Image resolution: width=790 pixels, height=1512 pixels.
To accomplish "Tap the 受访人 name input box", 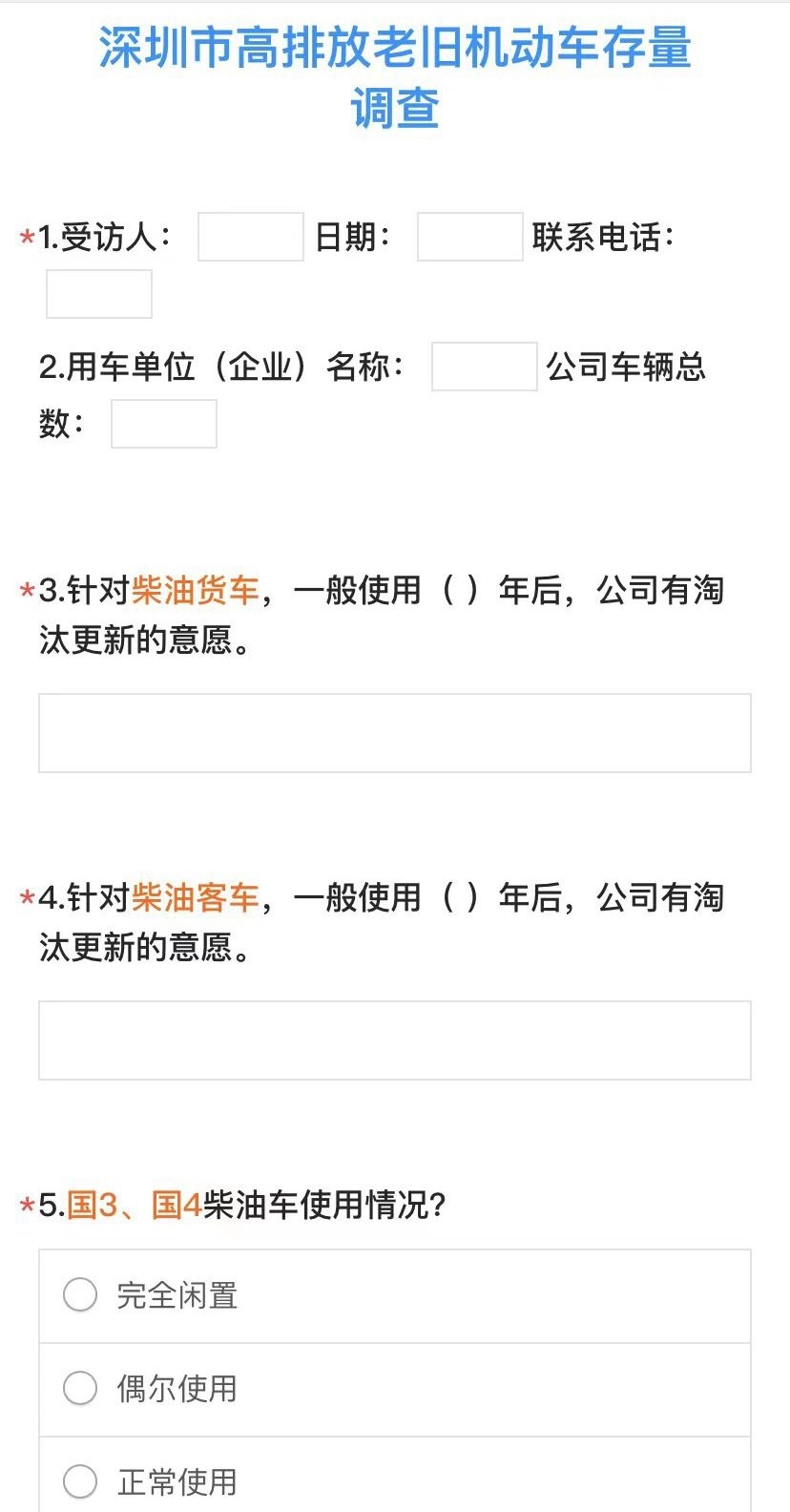I will pyautogui.click(x=251, y=237).
